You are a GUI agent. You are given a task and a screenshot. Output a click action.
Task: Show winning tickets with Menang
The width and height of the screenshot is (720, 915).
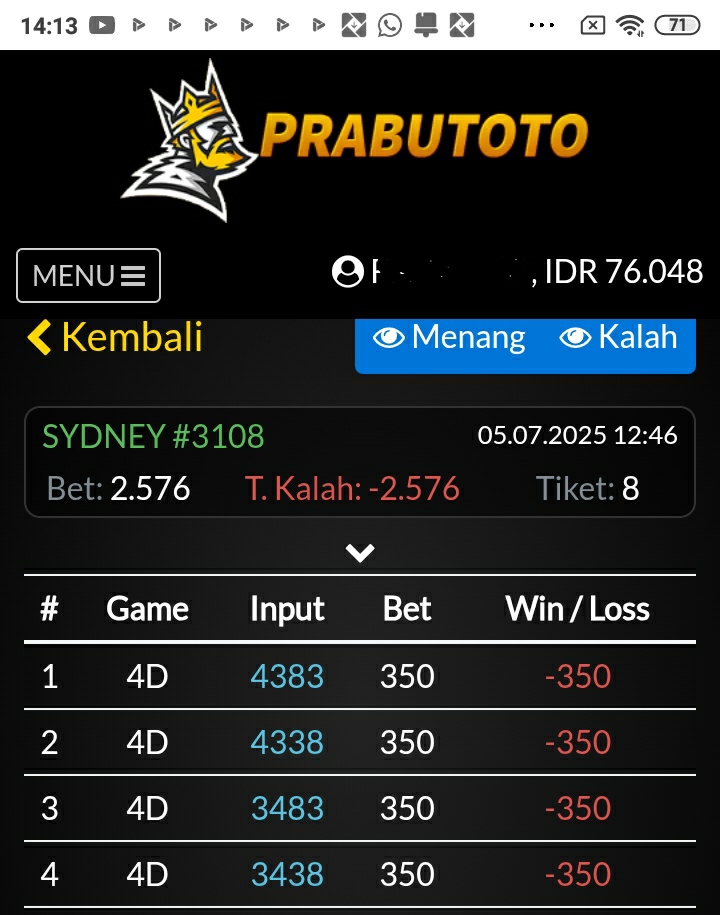tap(449, 338)
